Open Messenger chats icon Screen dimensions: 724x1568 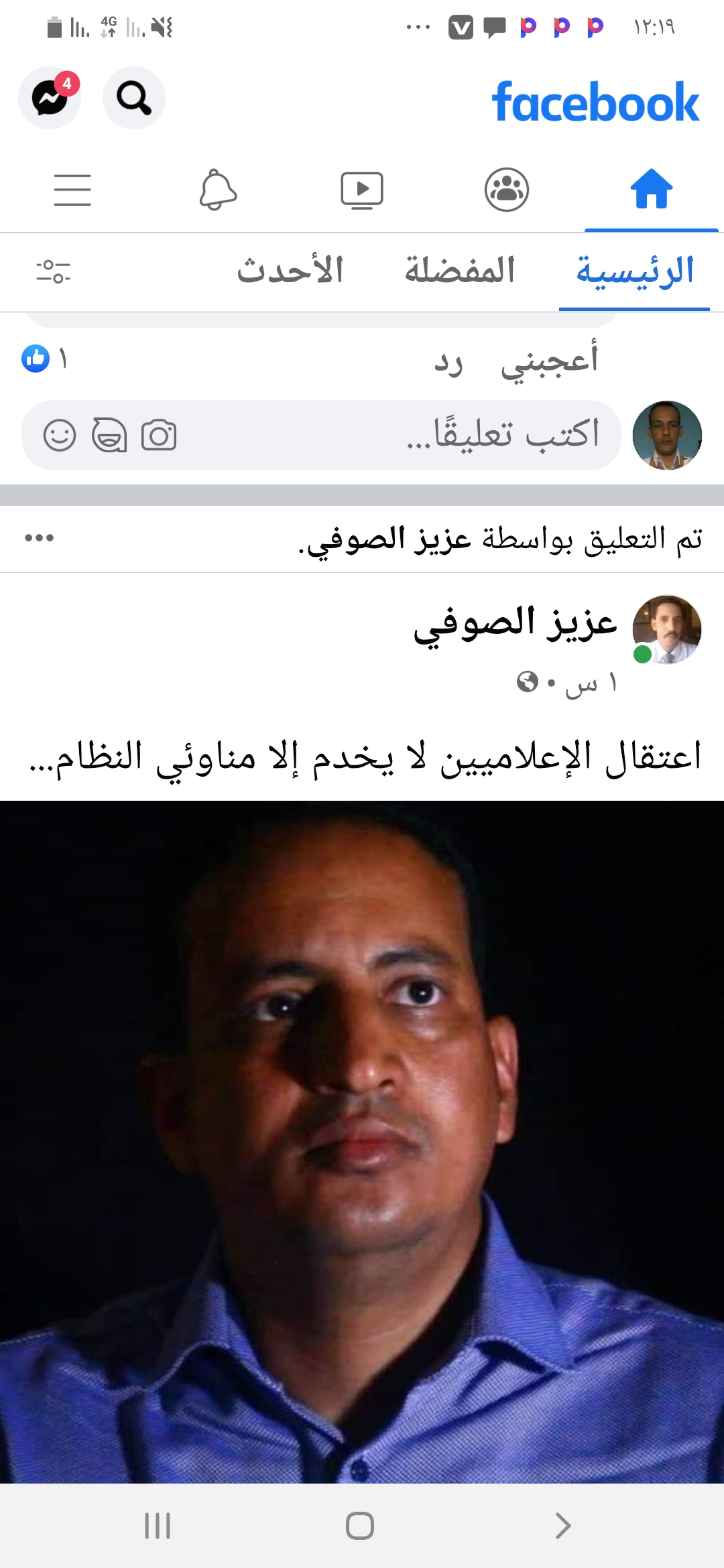(x=50, y=98)
